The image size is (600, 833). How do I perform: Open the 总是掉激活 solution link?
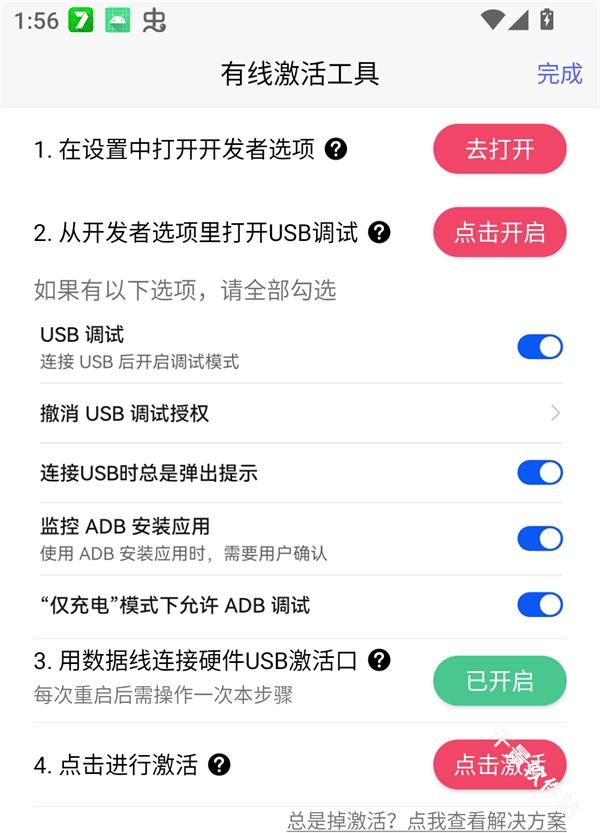pyautogui.click(x=426, y=821)
